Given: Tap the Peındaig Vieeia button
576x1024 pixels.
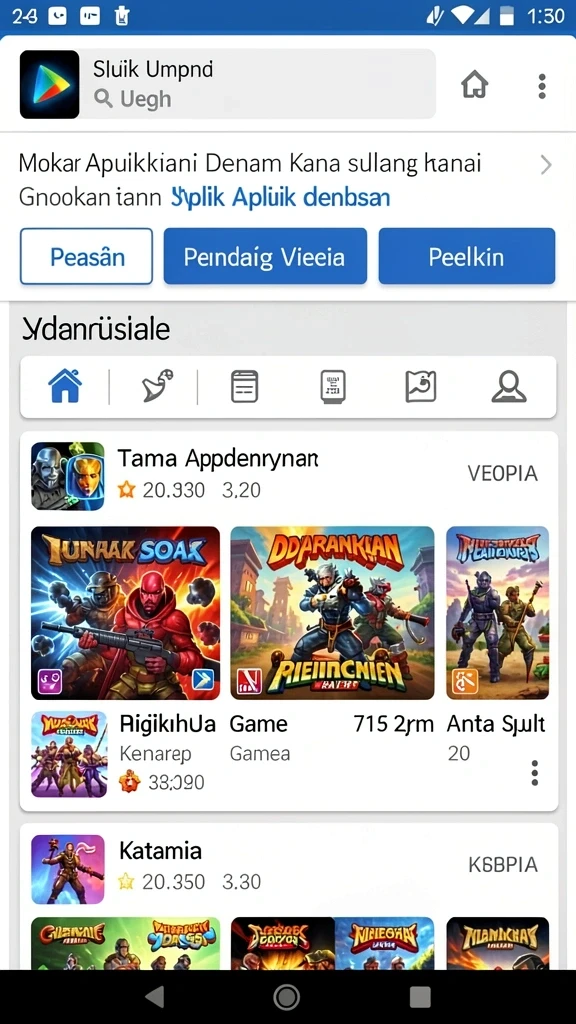Looking at the screenshot, I should tap(264, 256).
